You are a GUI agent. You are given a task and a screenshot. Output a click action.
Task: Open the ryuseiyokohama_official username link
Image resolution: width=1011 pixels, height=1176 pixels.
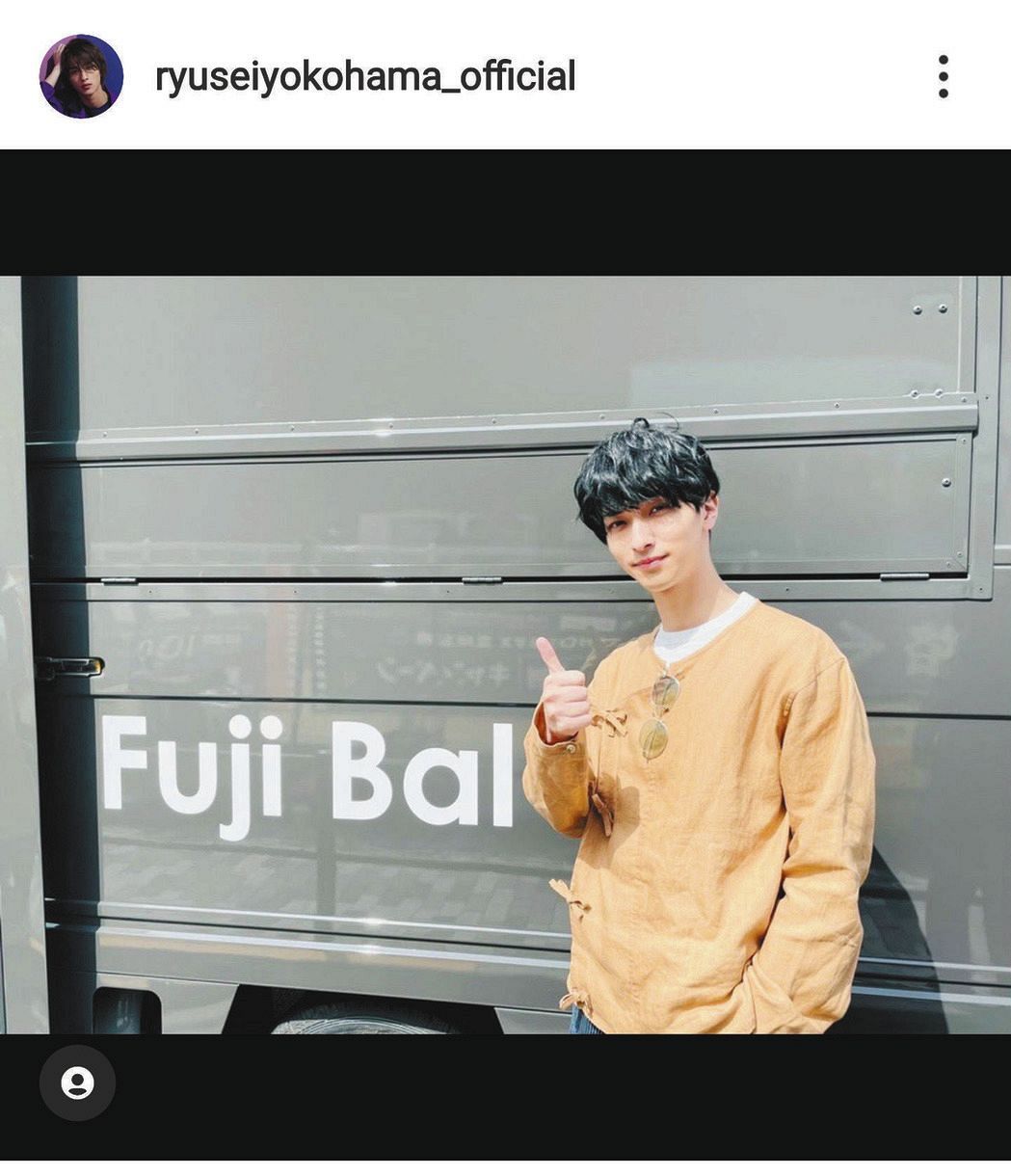[x=365, y=76]
